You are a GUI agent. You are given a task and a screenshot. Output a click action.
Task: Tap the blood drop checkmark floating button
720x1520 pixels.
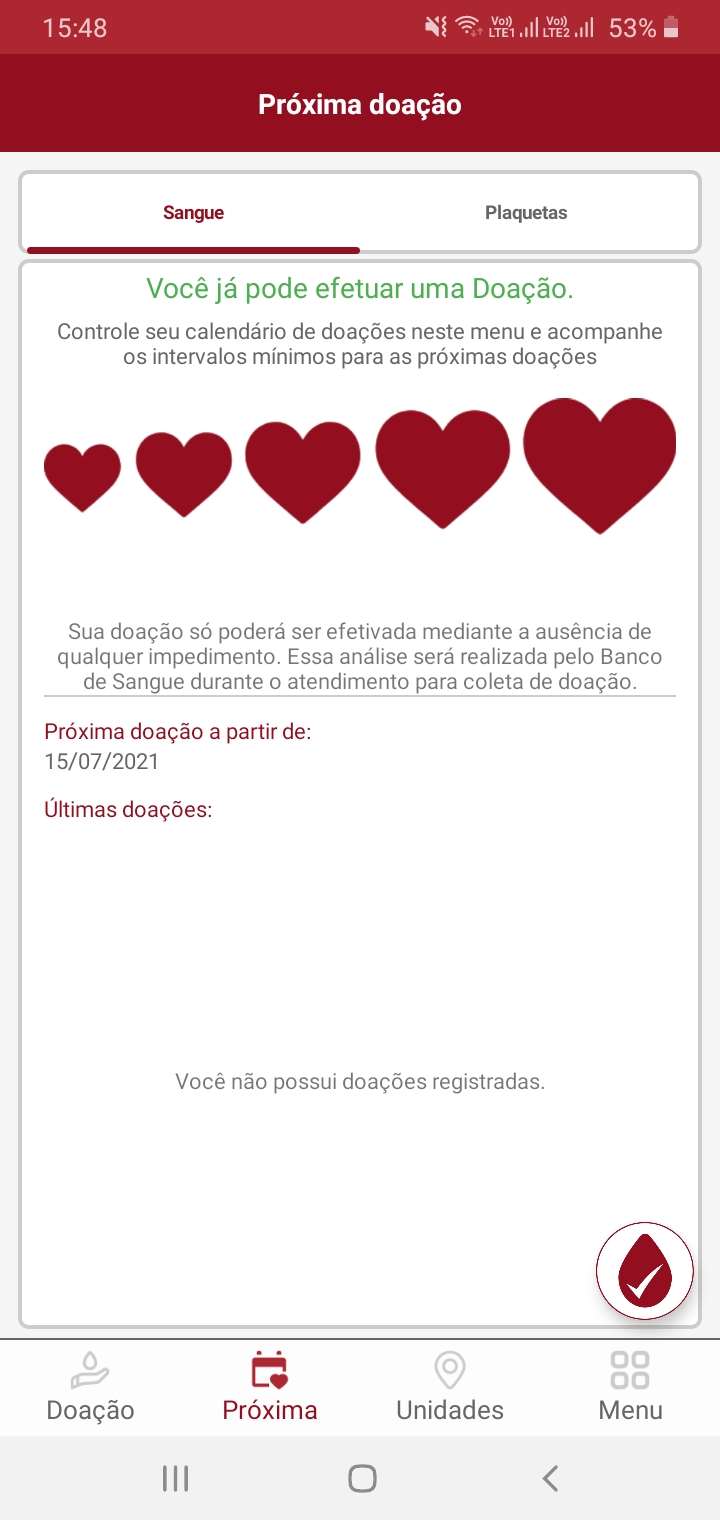[x=645, y=1271]
